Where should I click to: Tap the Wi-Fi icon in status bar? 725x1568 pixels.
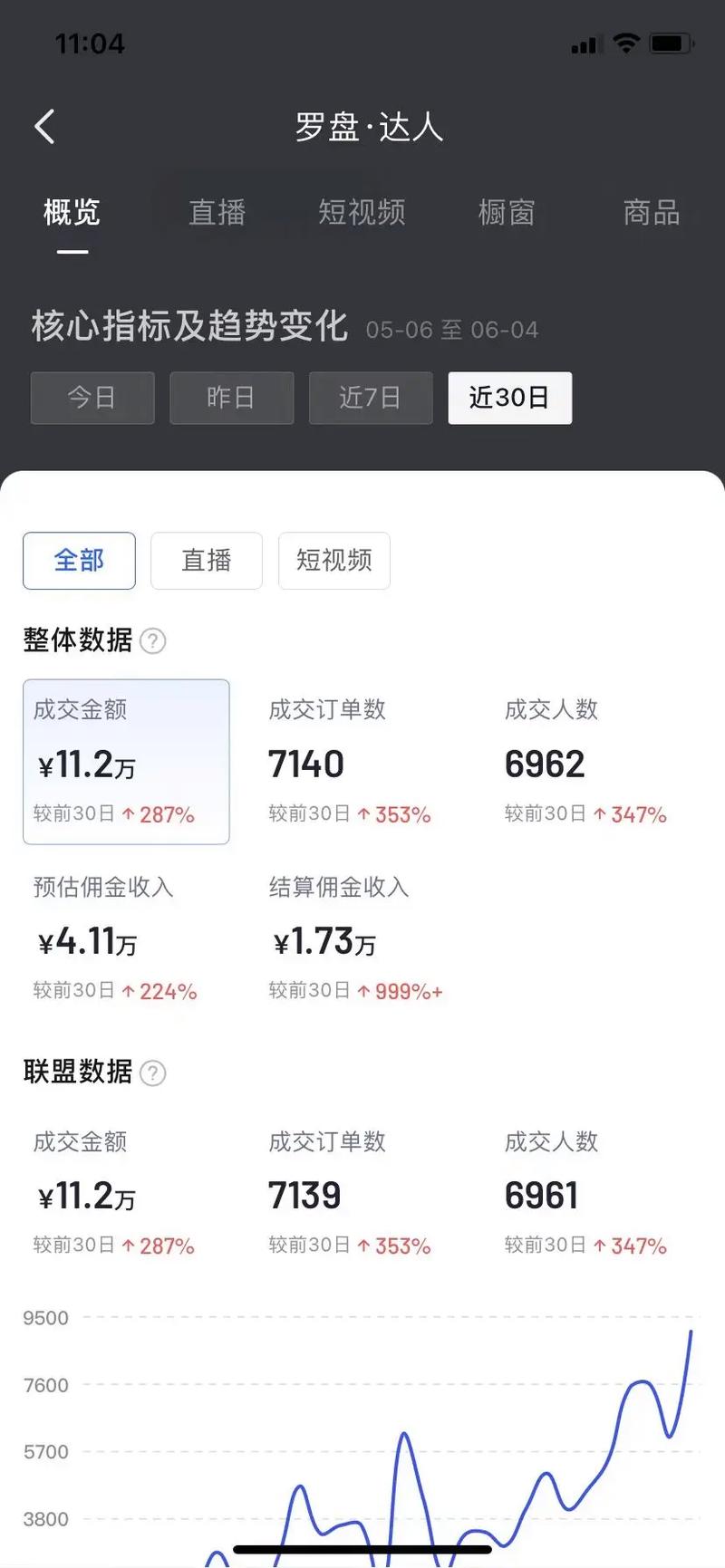627,43
